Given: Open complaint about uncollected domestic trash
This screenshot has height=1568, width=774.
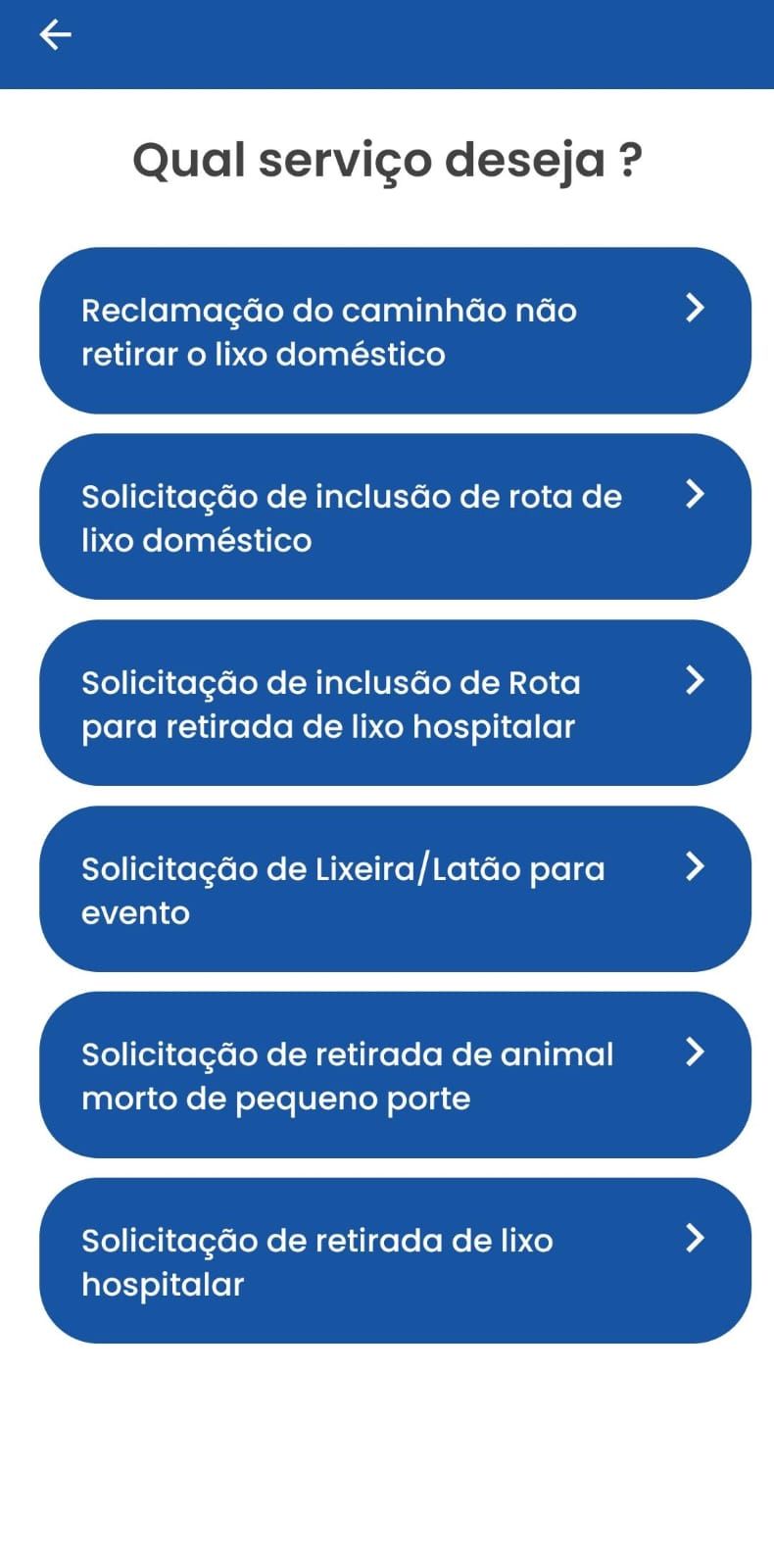Looking at the screenshot, I should [395, 331].
